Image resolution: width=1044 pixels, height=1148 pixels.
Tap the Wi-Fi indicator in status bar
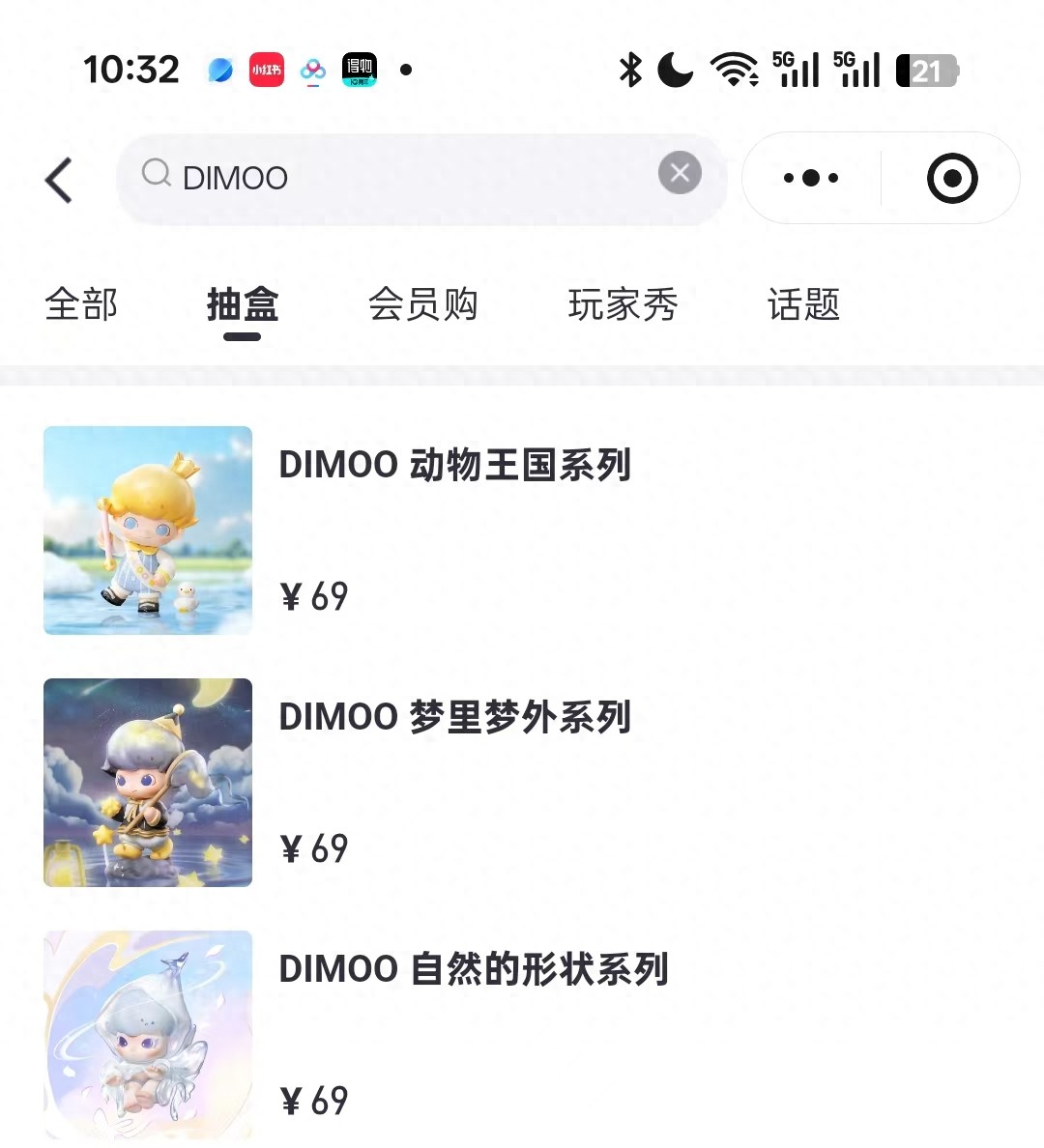735,70
